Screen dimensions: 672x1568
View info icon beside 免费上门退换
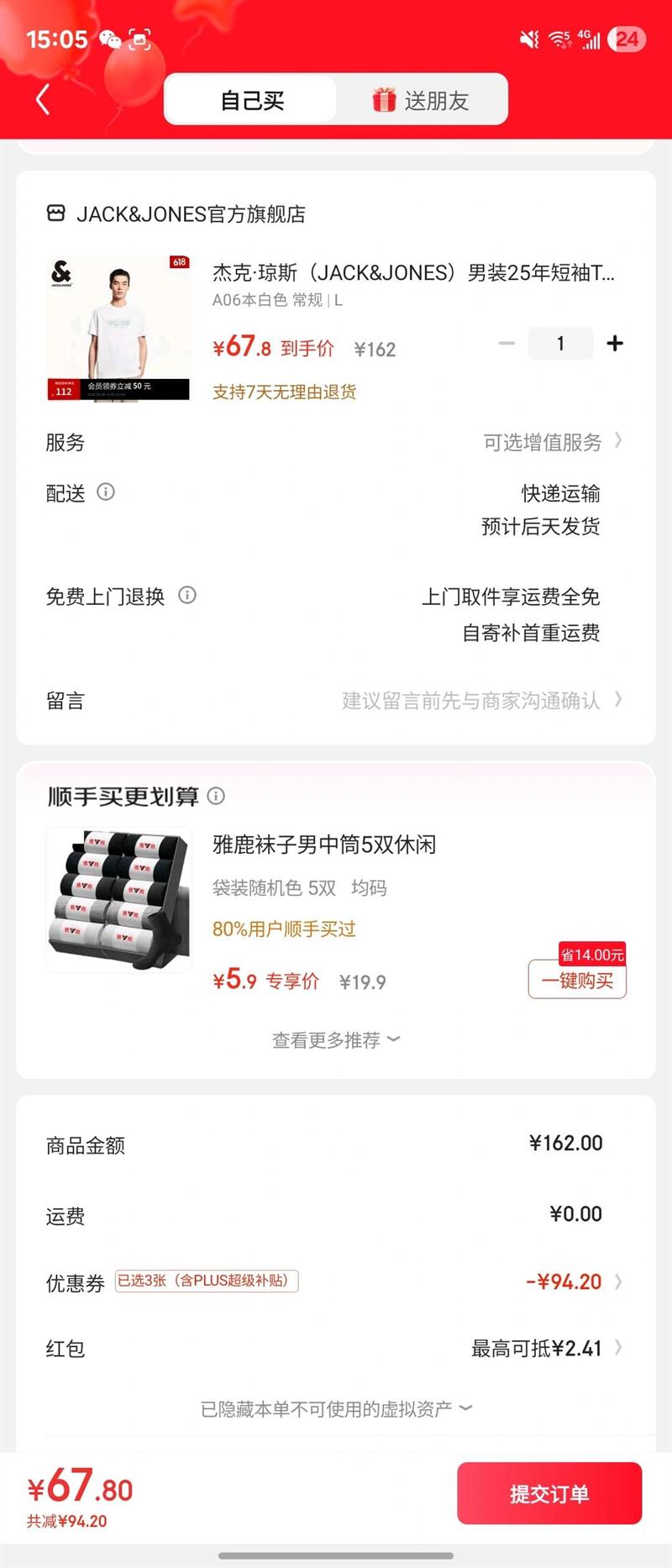187,595
